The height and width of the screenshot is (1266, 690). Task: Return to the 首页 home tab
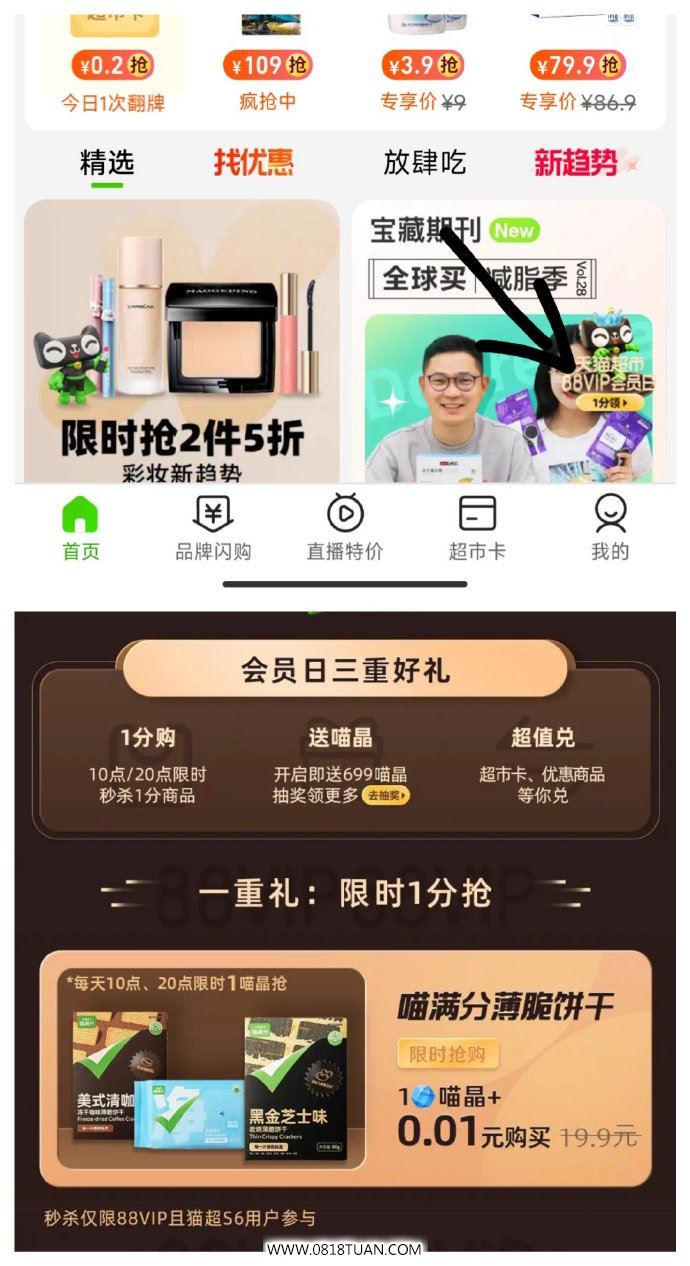(81, 528)
